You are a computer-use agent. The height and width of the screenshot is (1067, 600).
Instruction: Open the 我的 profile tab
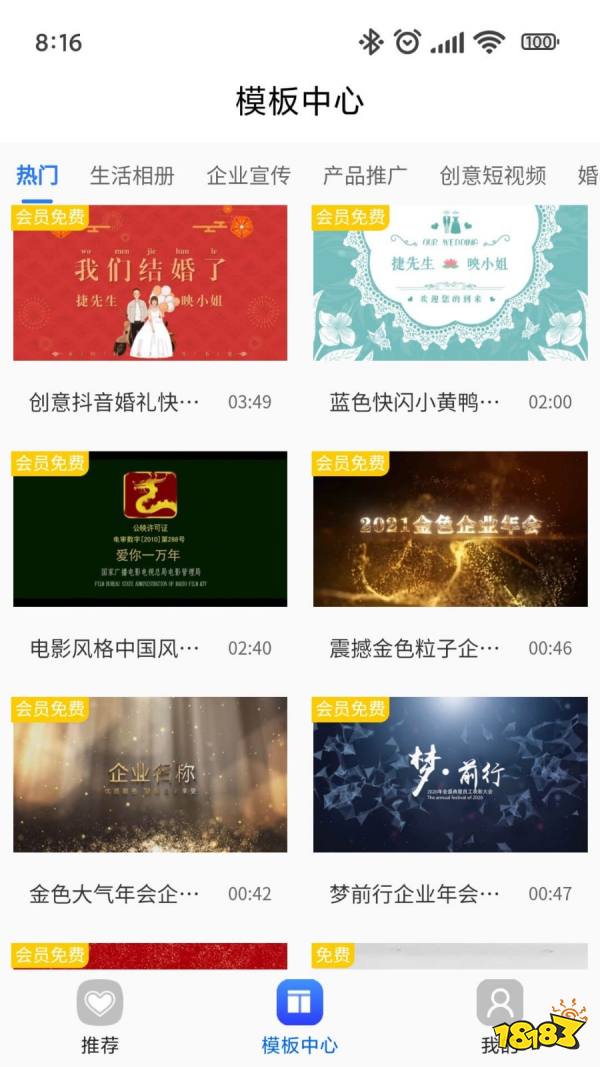498,1015
